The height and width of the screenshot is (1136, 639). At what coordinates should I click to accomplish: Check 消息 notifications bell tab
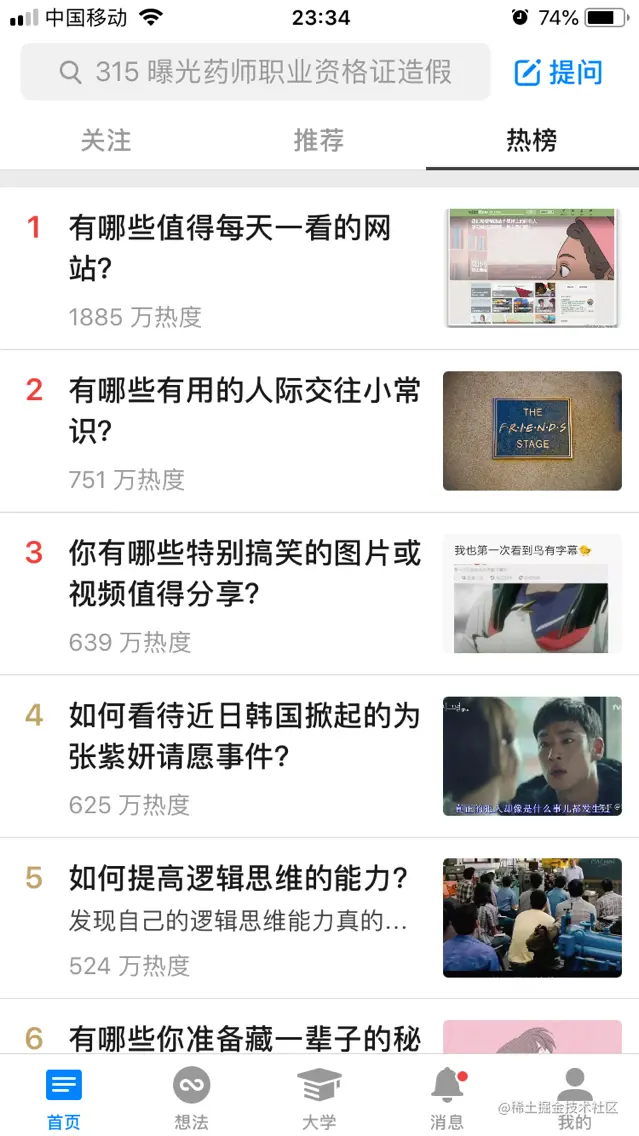coord(447,1098)
